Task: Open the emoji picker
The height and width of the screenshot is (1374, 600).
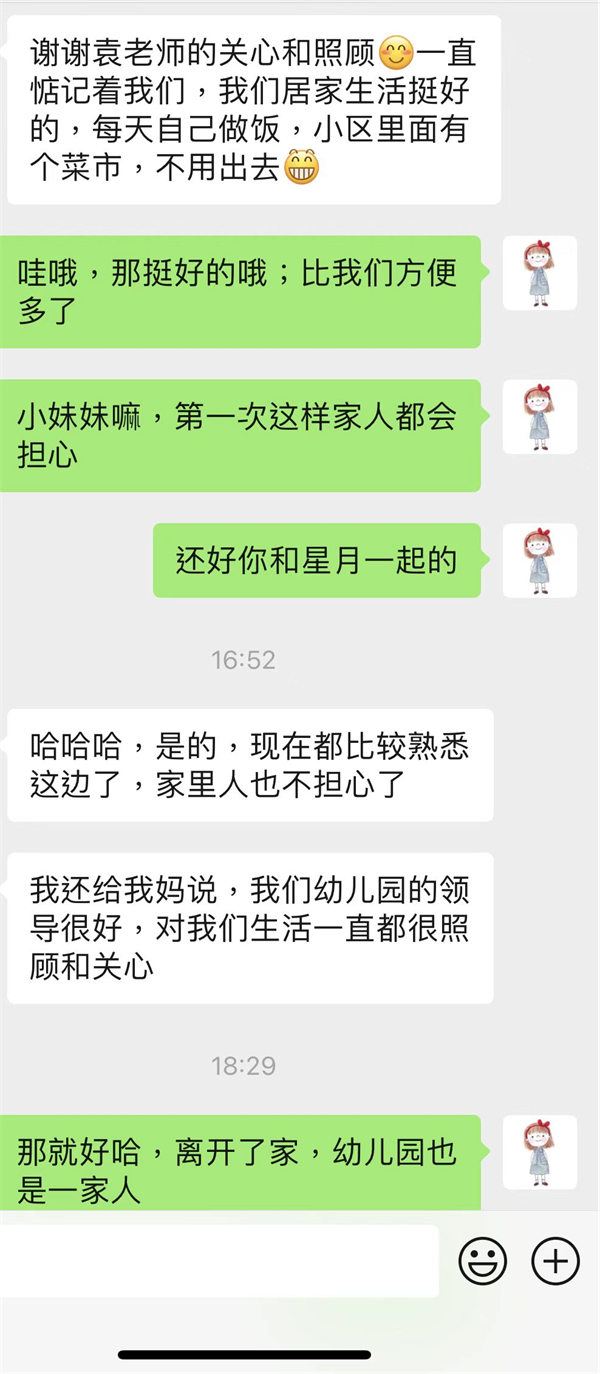Action: click(483, 1261)
